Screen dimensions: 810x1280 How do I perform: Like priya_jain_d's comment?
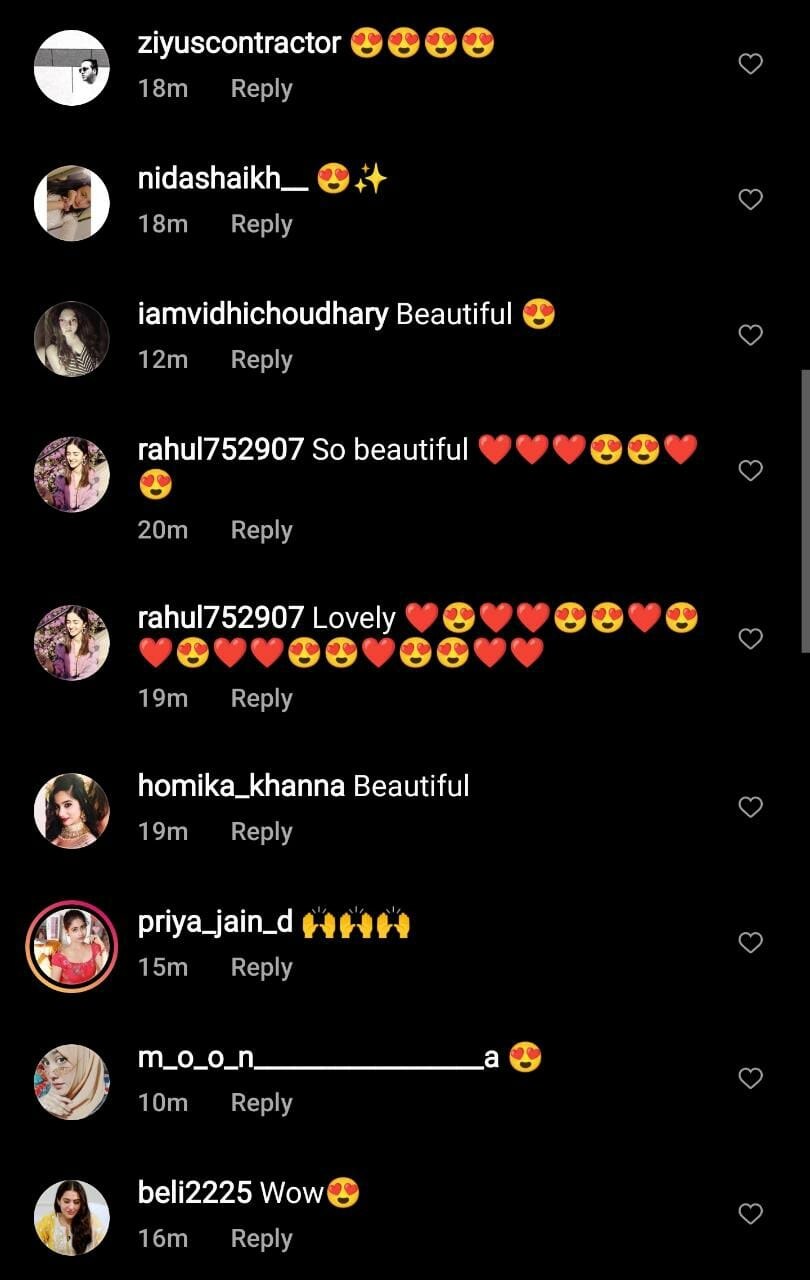tap(750, 943)
